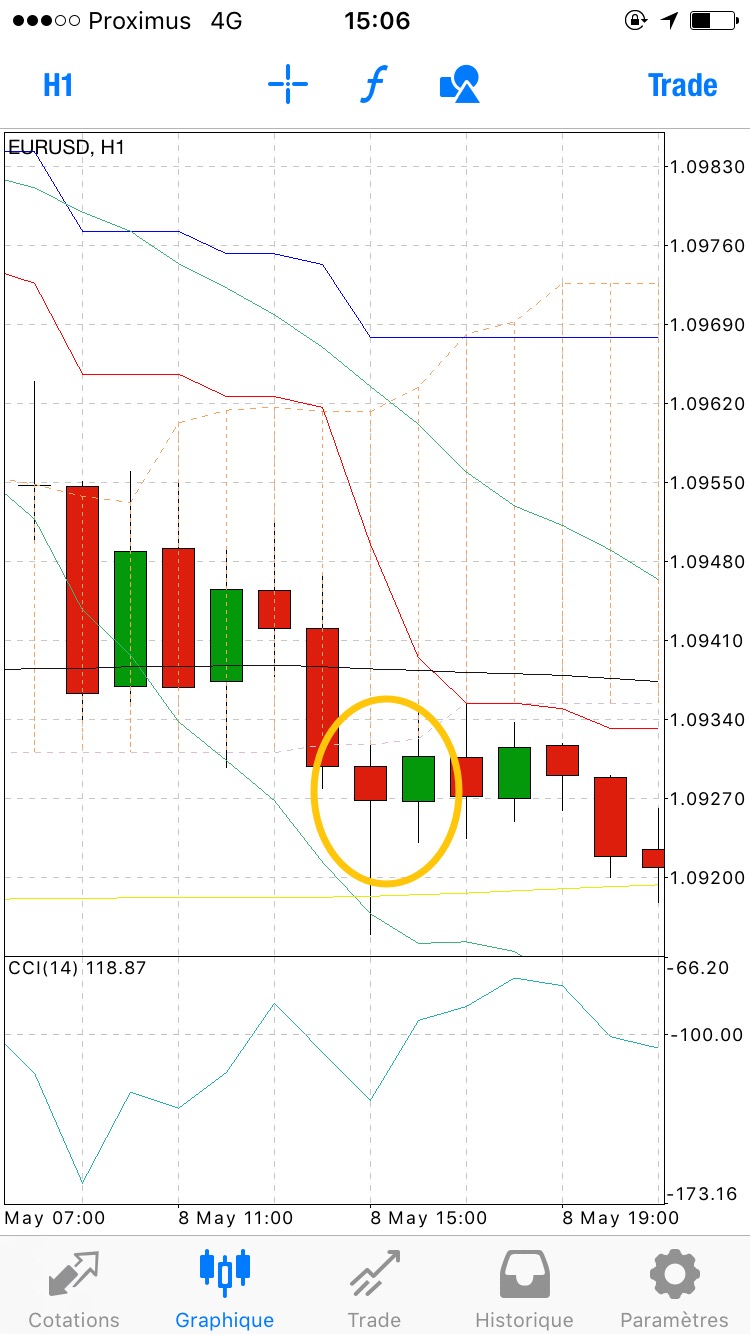
Task: Tap the Trade button at top
Action: pos(682,86)
